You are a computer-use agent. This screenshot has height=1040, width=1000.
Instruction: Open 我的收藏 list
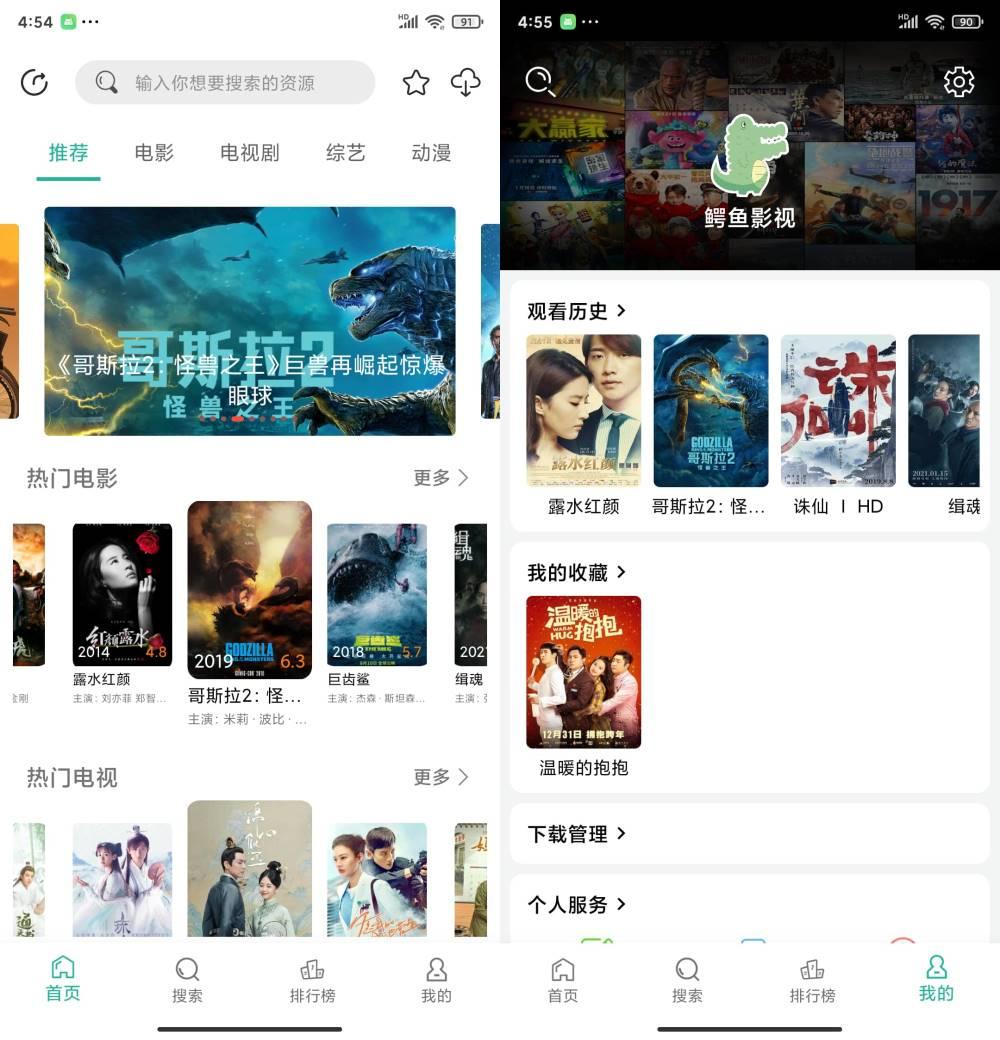577,572
